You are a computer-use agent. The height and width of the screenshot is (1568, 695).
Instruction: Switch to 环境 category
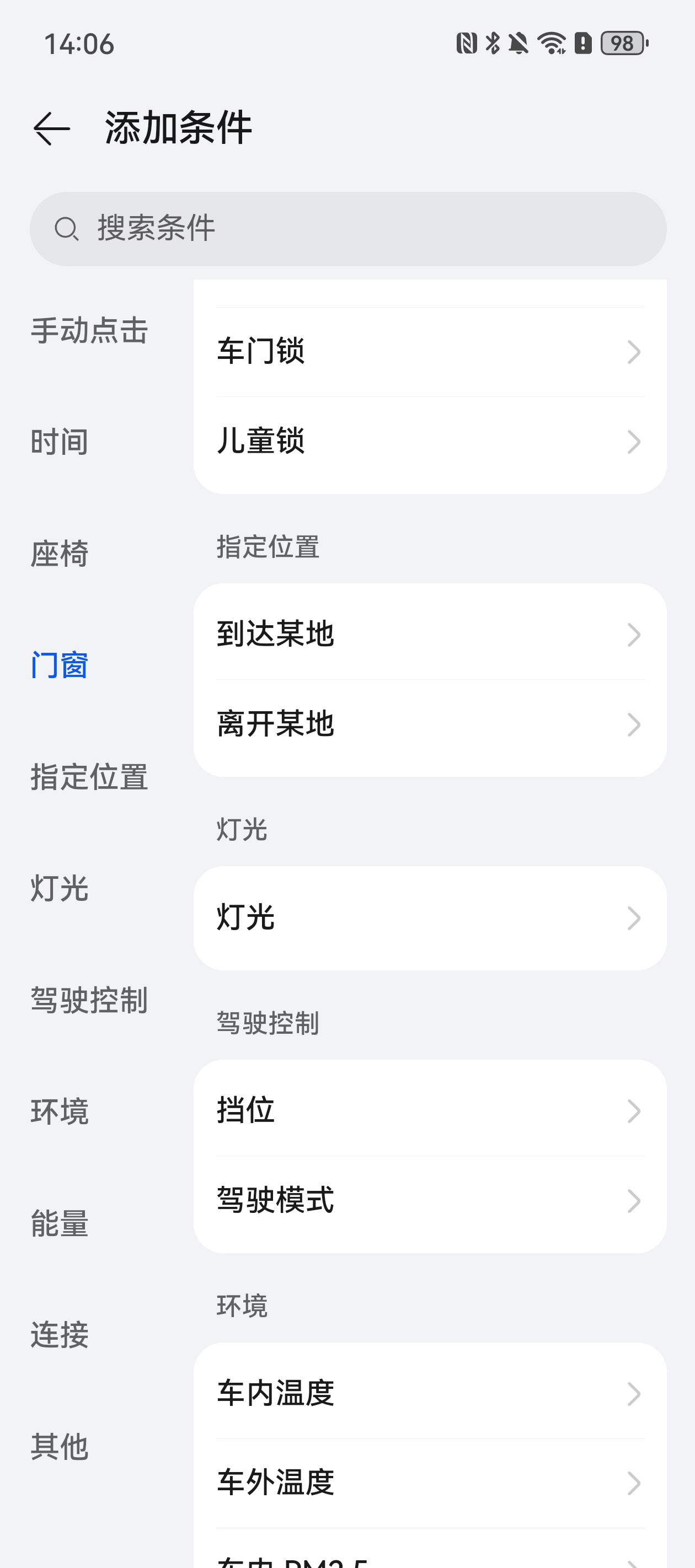click(60, 1112)
